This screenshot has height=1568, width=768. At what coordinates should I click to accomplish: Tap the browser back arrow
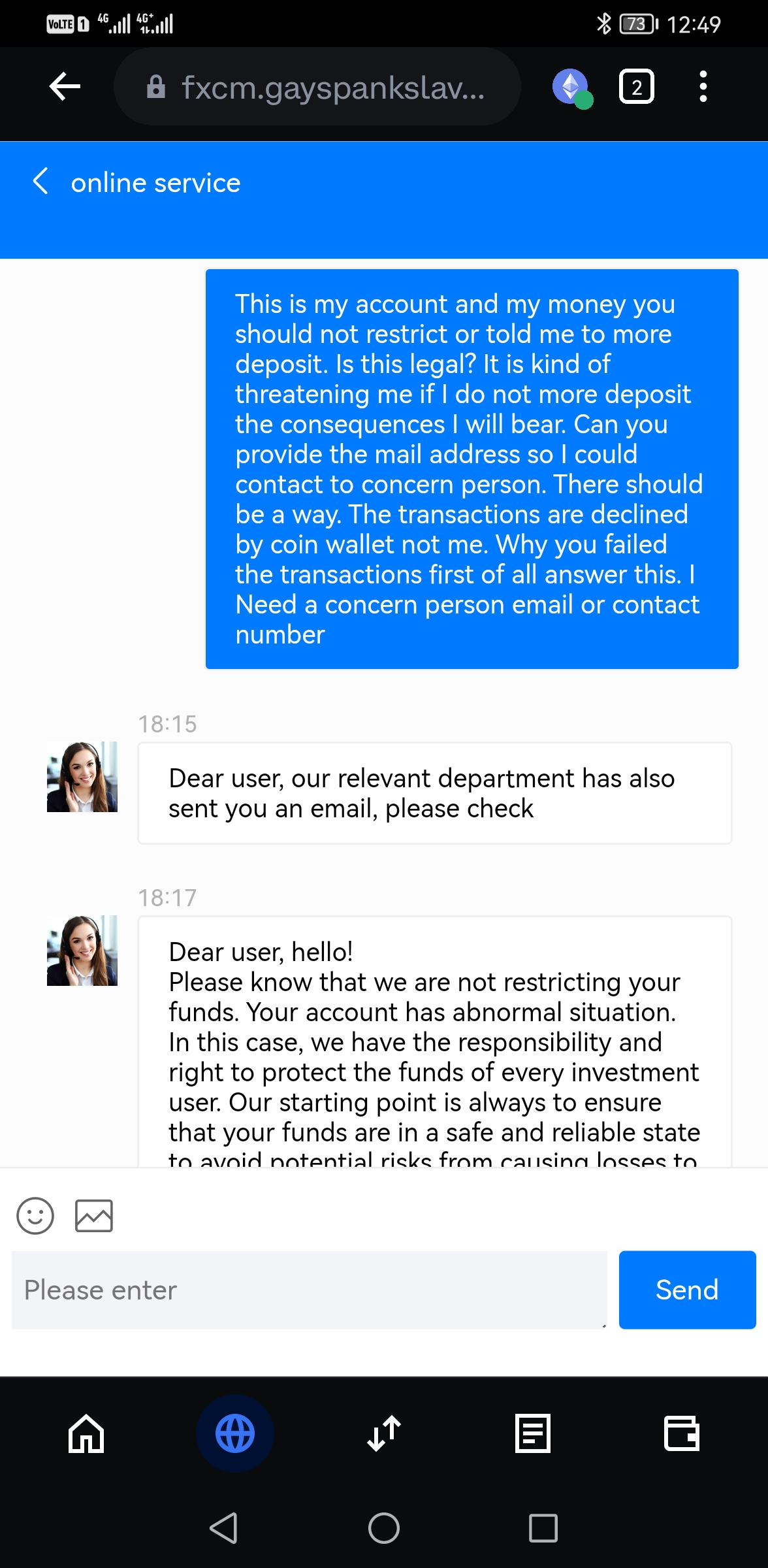click(65, 86)
